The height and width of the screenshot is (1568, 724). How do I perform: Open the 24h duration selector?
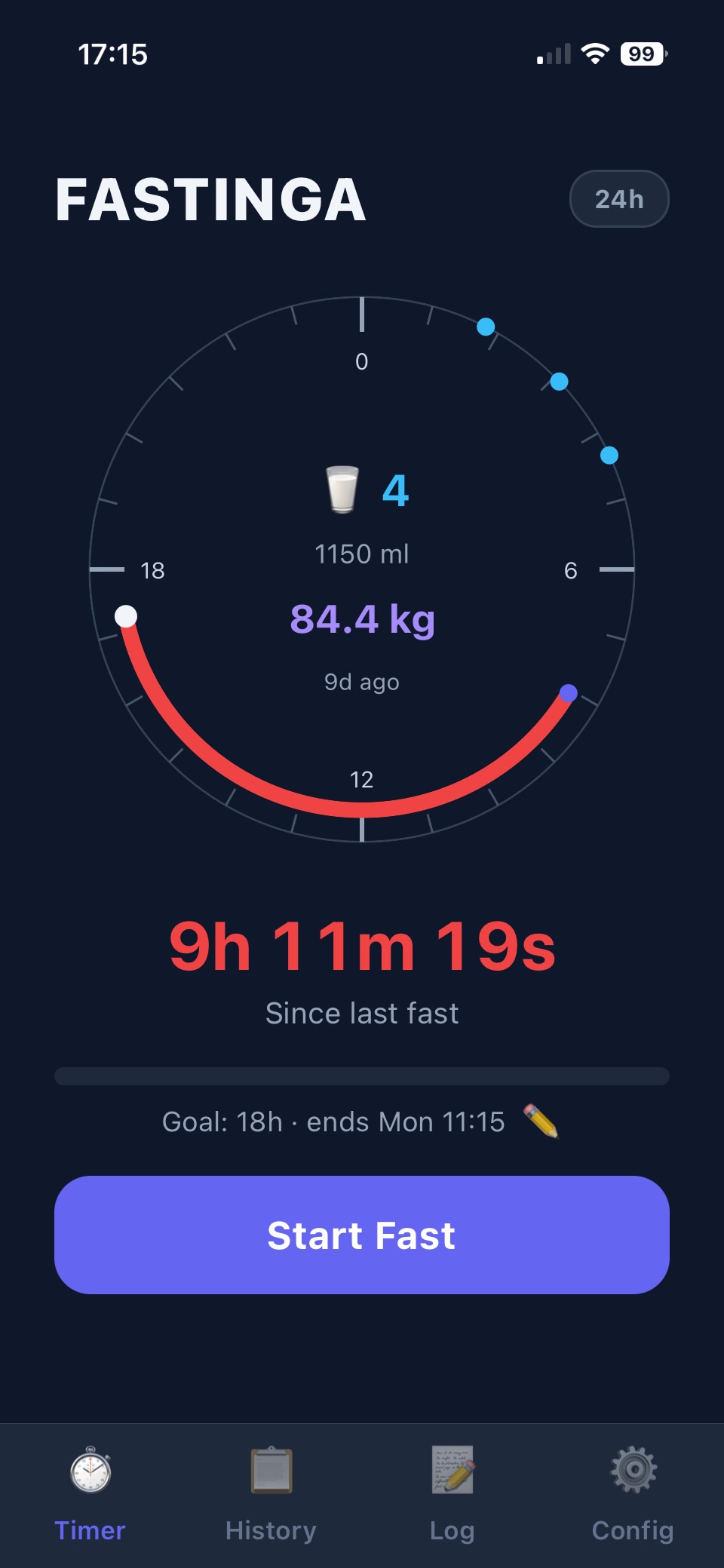619,198
